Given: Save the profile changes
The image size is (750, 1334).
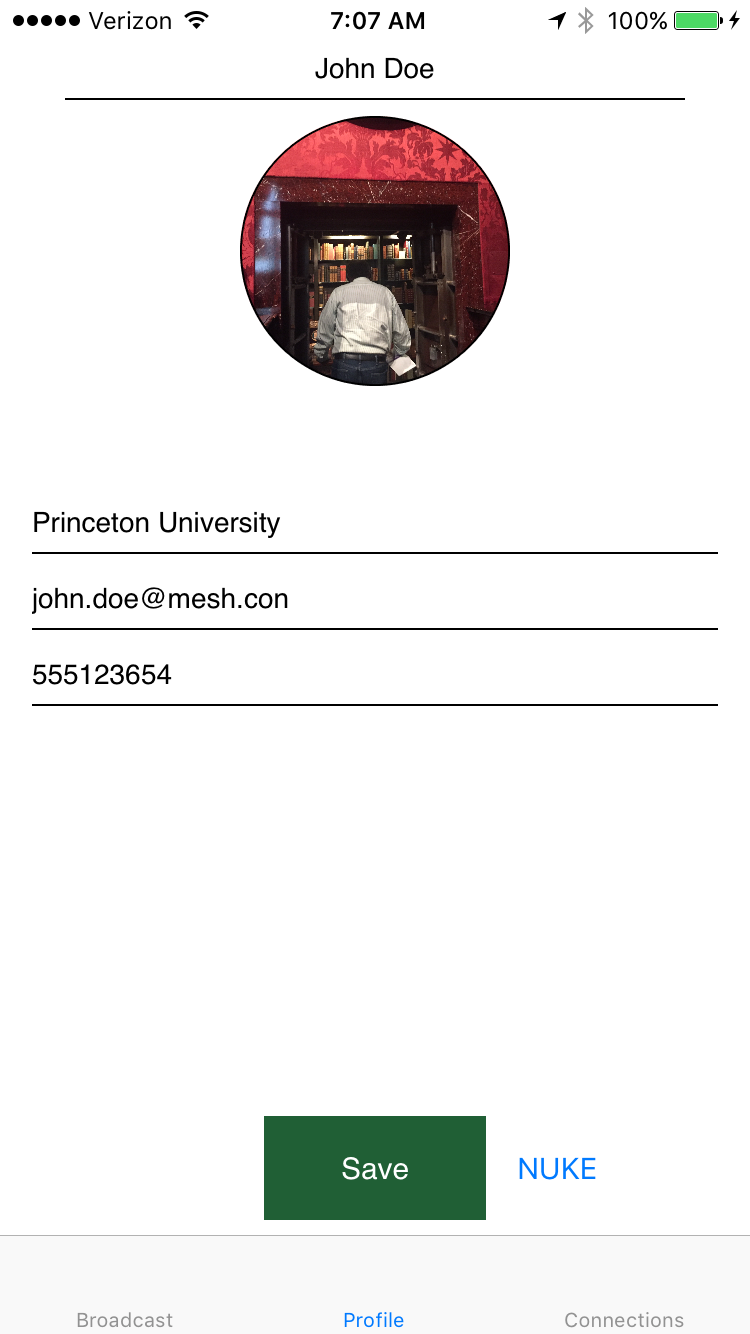Looking at the screenshot, I should point(374,1168).
